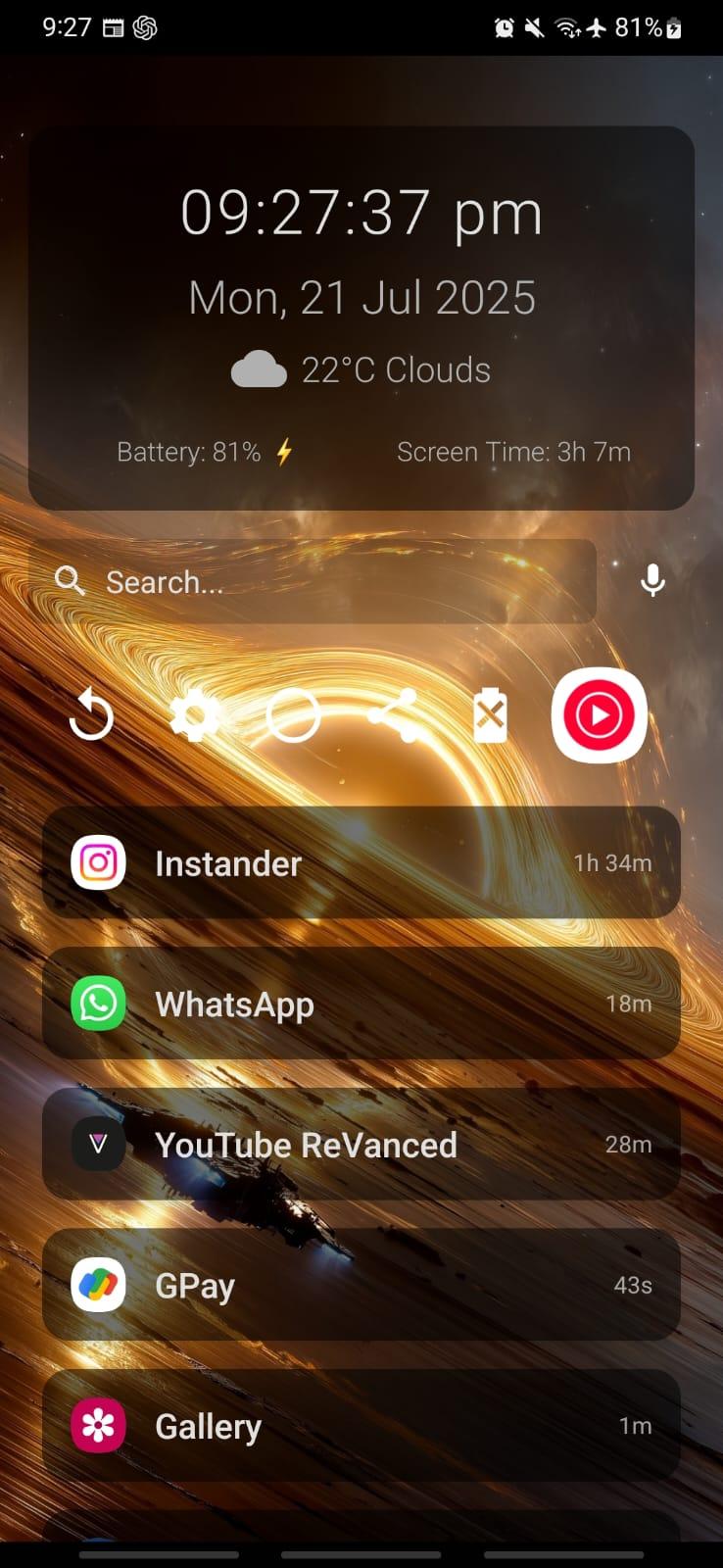723x1568 pixels.
Task: Tap the refresh arrow icon
Action: (91, 716)
